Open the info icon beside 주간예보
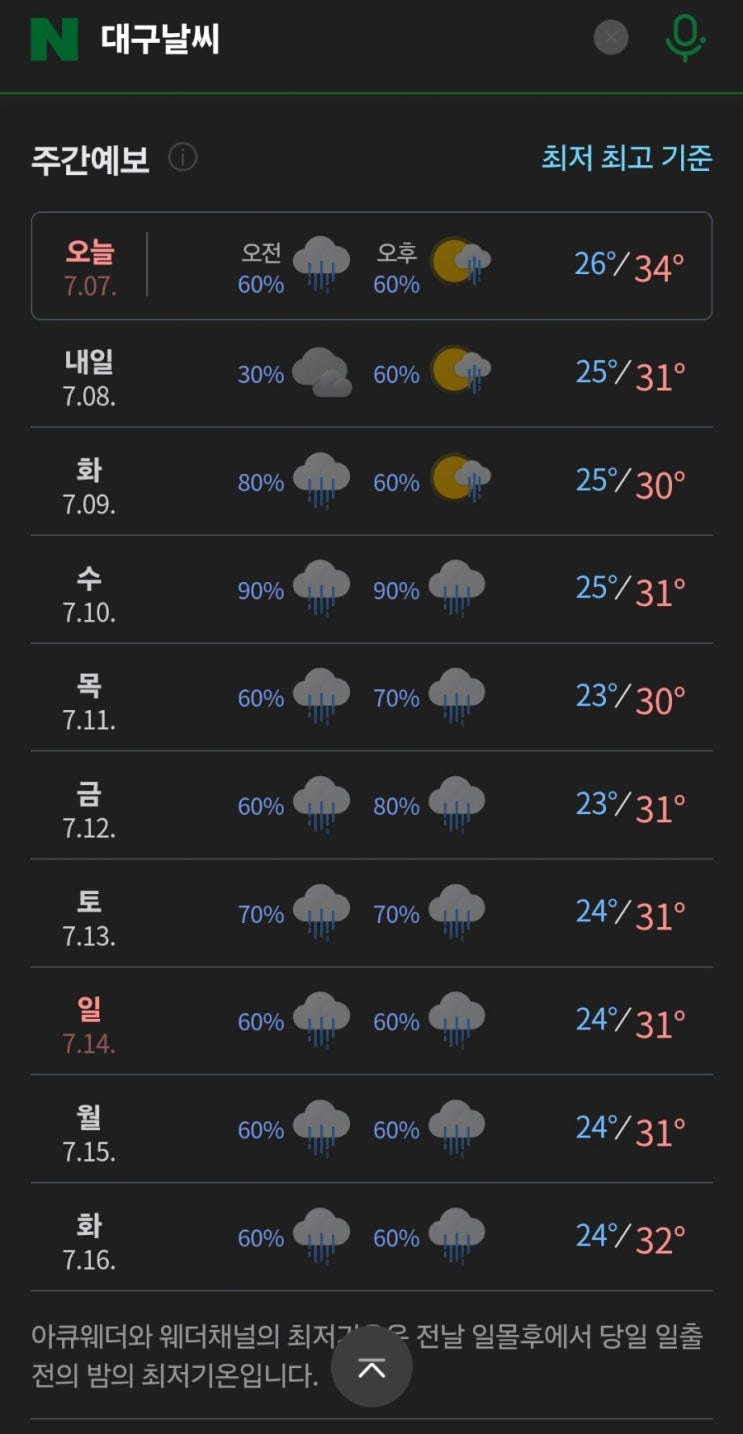This screenshot has height=1434, width=743. 182,157
